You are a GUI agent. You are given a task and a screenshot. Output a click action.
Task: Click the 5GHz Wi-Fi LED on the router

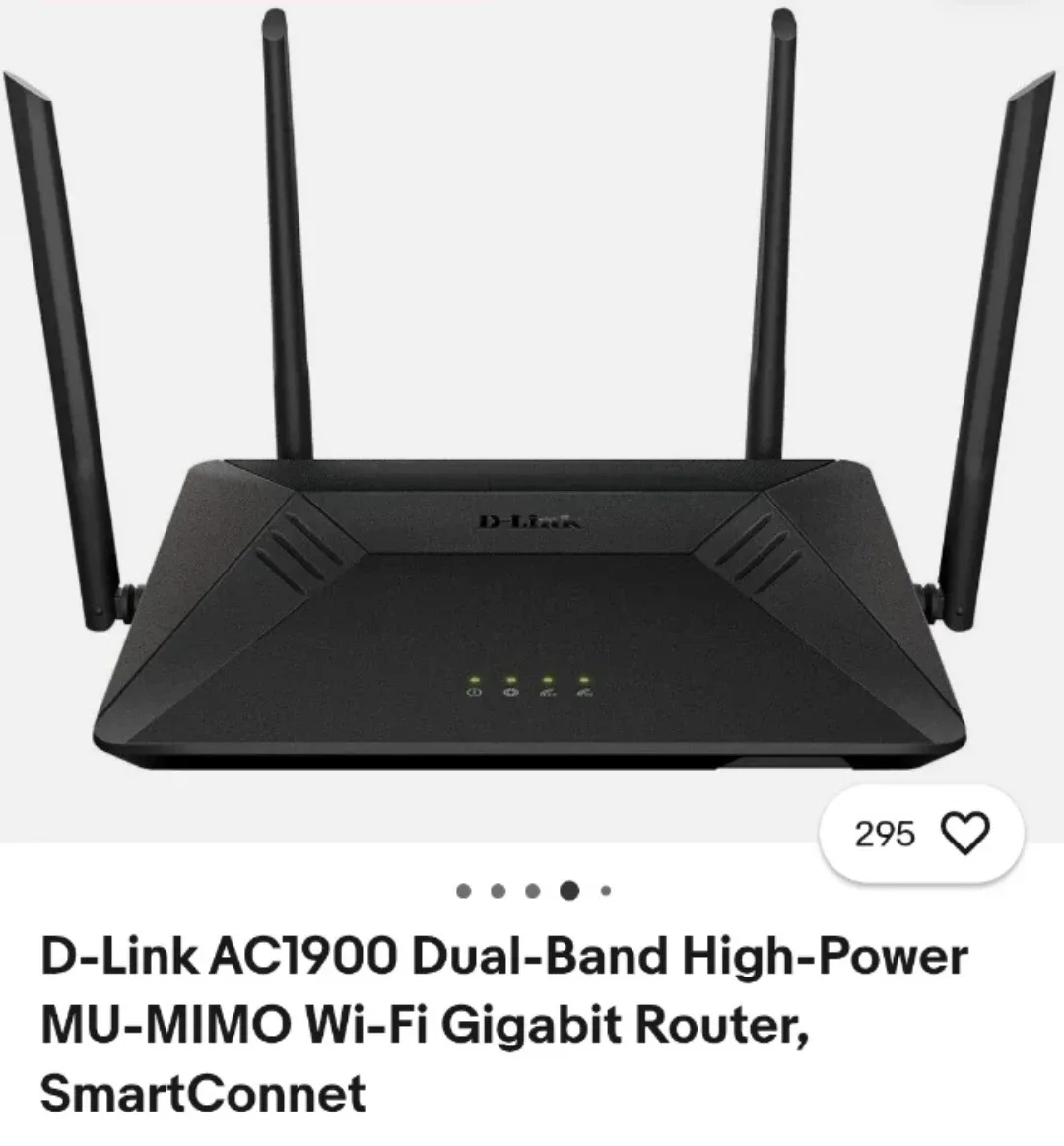(x=583, y=680)
